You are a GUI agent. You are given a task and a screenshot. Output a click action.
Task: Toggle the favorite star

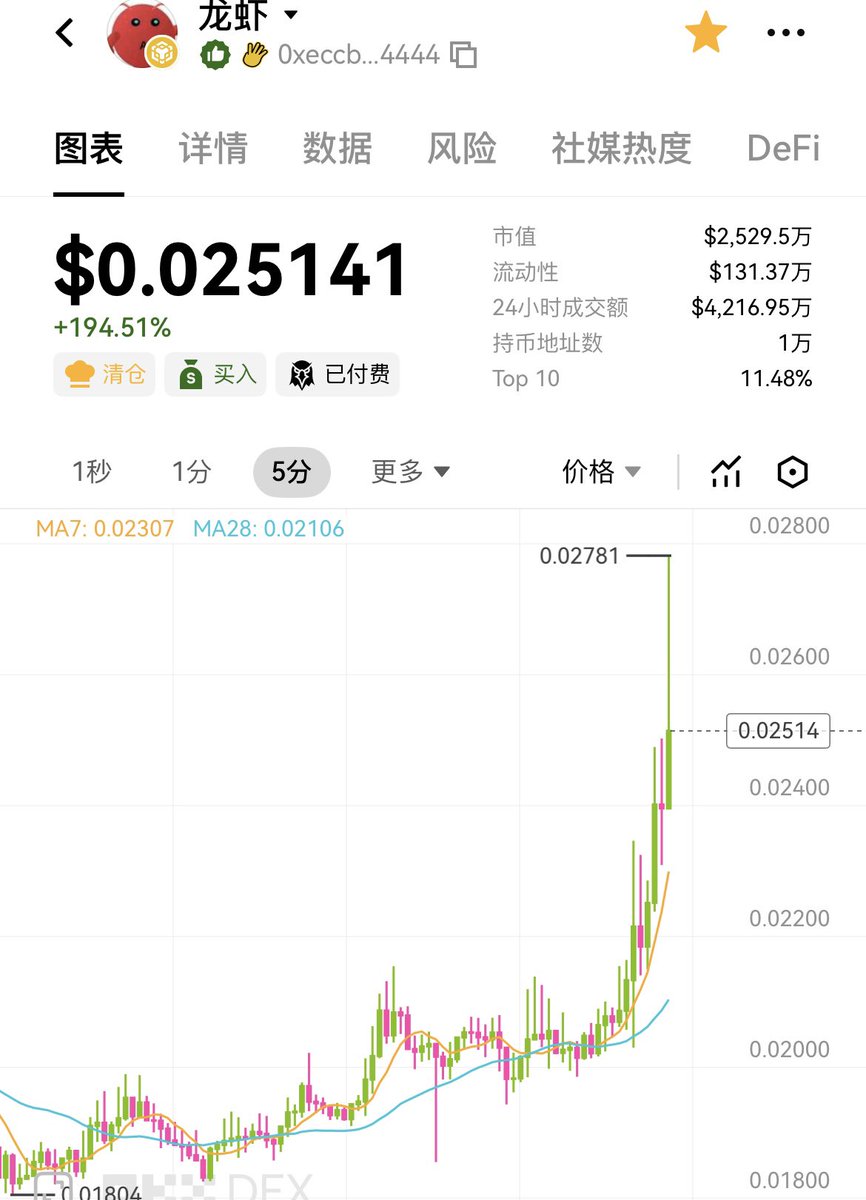pos(706,33)
